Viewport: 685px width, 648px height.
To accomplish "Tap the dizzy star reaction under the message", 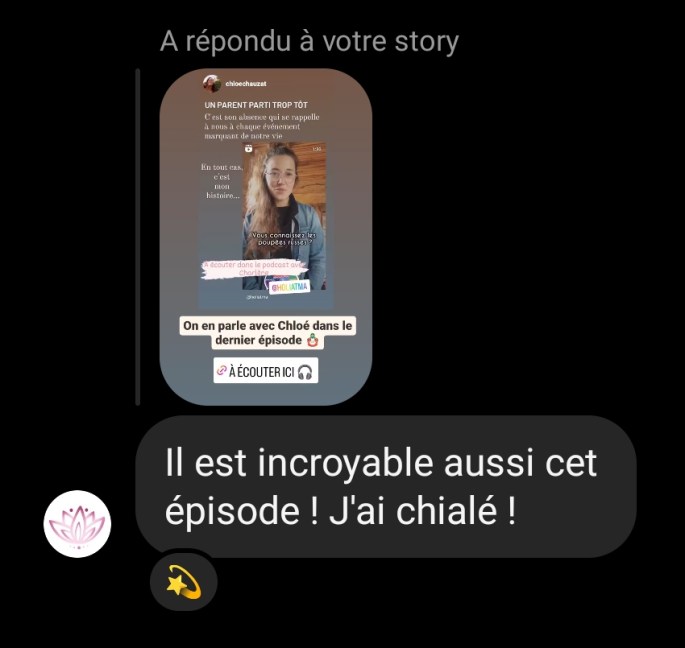I will click(183, 582).
